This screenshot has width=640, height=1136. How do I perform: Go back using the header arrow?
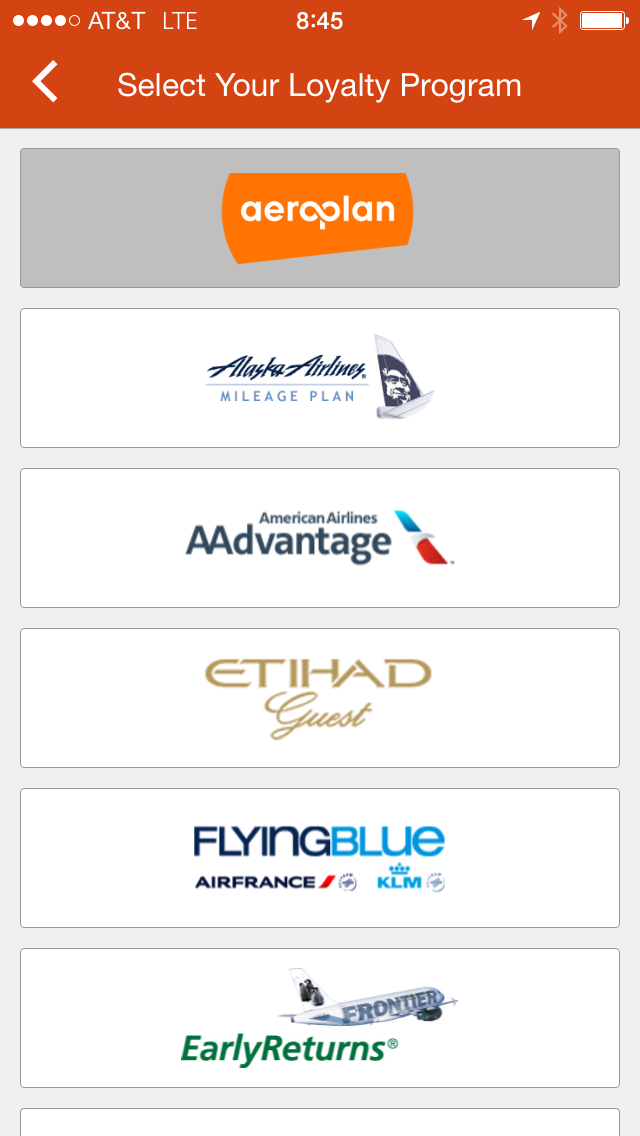pyautogui.click(x=45, y=82)
